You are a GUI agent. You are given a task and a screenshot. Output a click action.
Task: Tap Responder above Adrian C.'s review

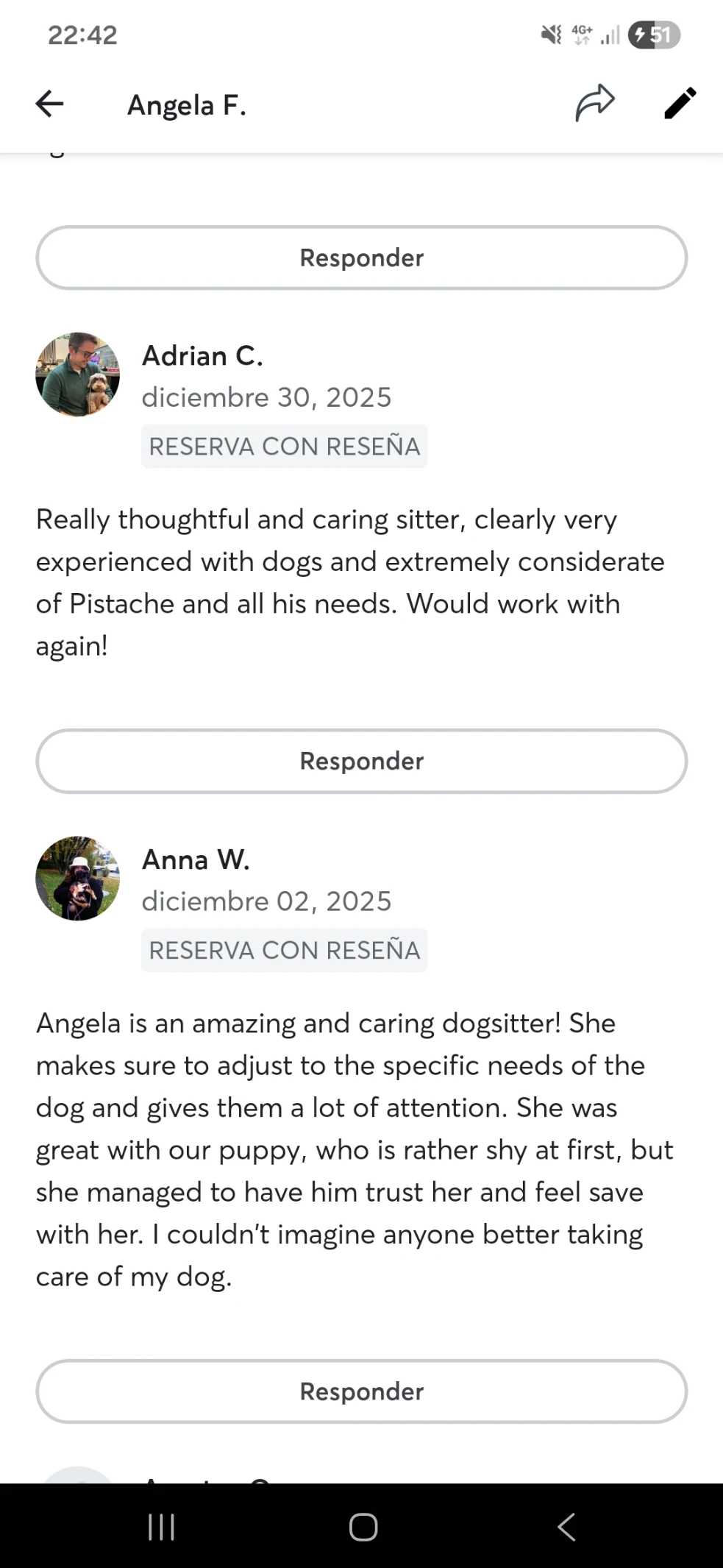[x=361, y=258]
